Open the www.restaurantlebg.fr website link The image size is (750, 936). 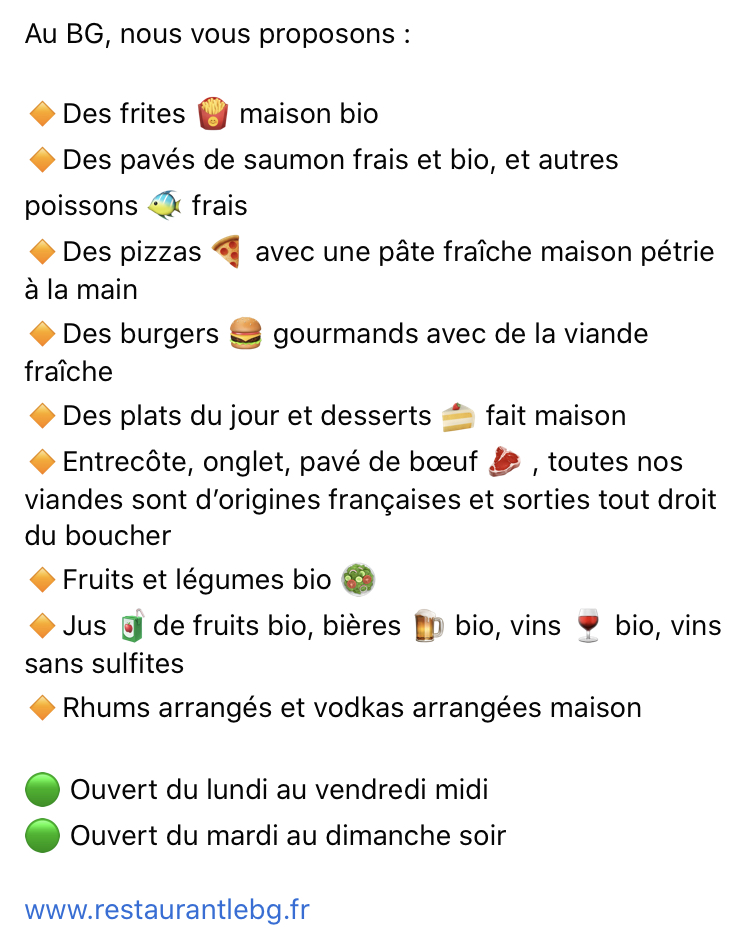coord(167,910)
